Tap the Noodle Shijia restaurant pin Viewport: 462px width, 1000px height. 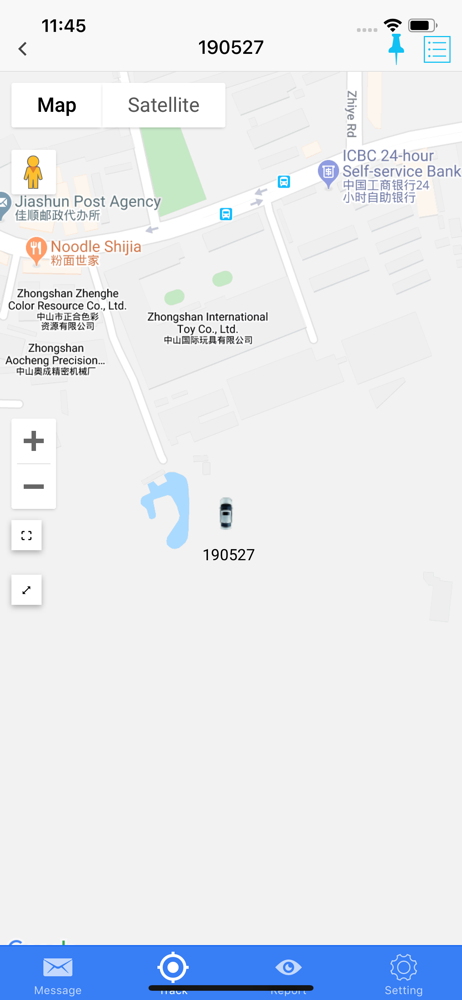[36, 251]
